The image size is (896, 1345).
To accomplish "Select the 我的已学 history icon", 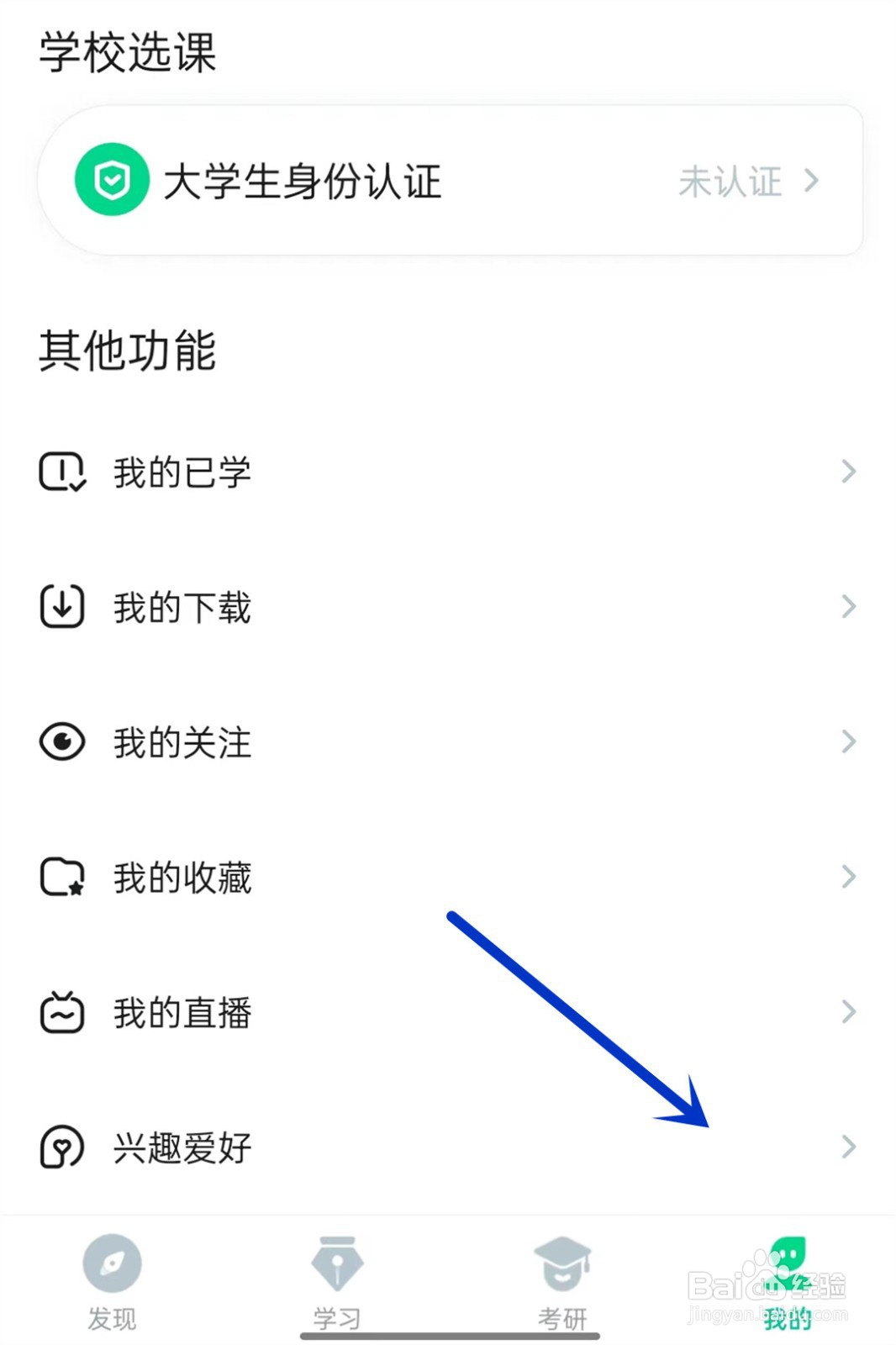I will tap(61, 472).
